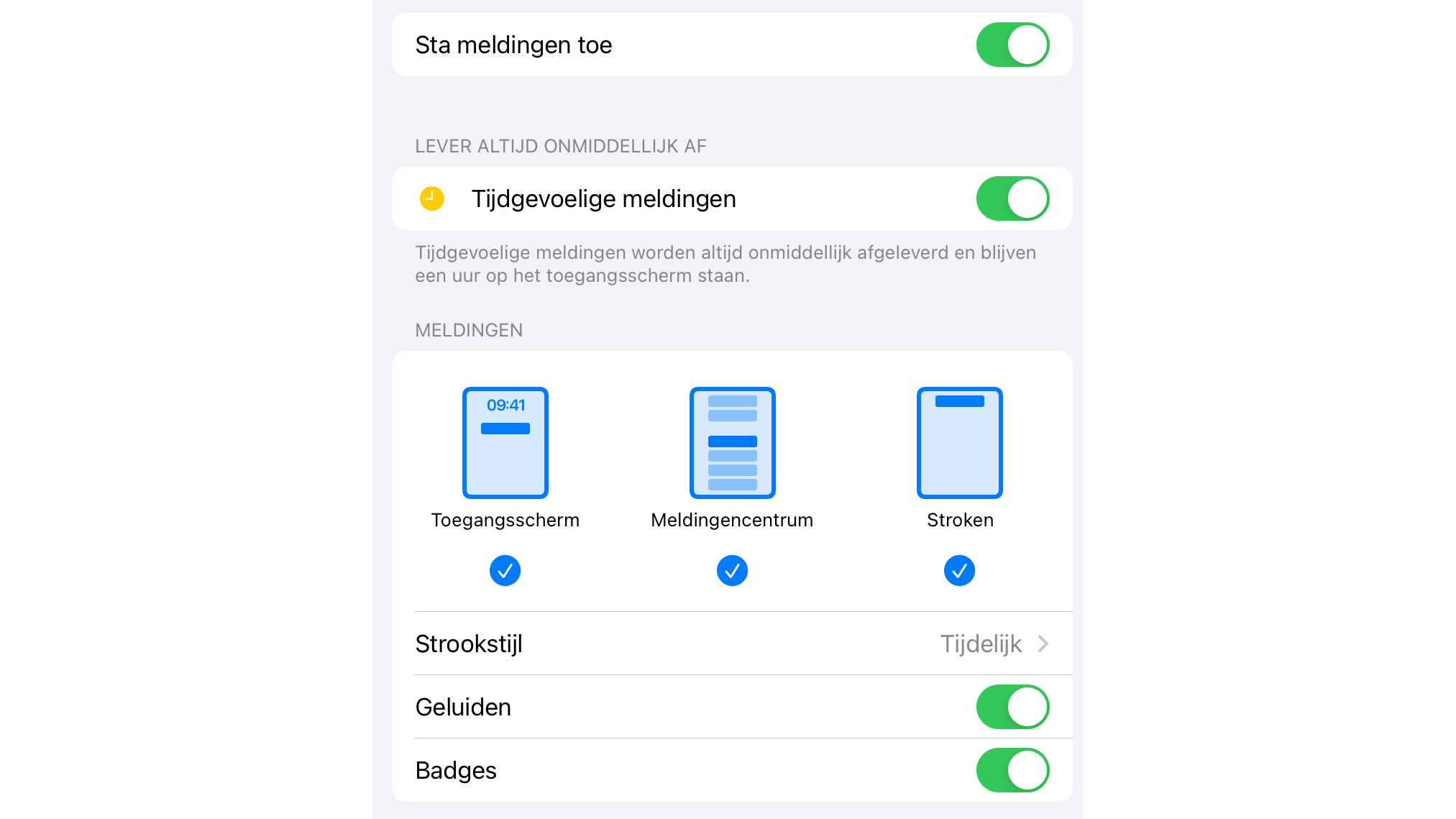Switch off Badges

1012,770
